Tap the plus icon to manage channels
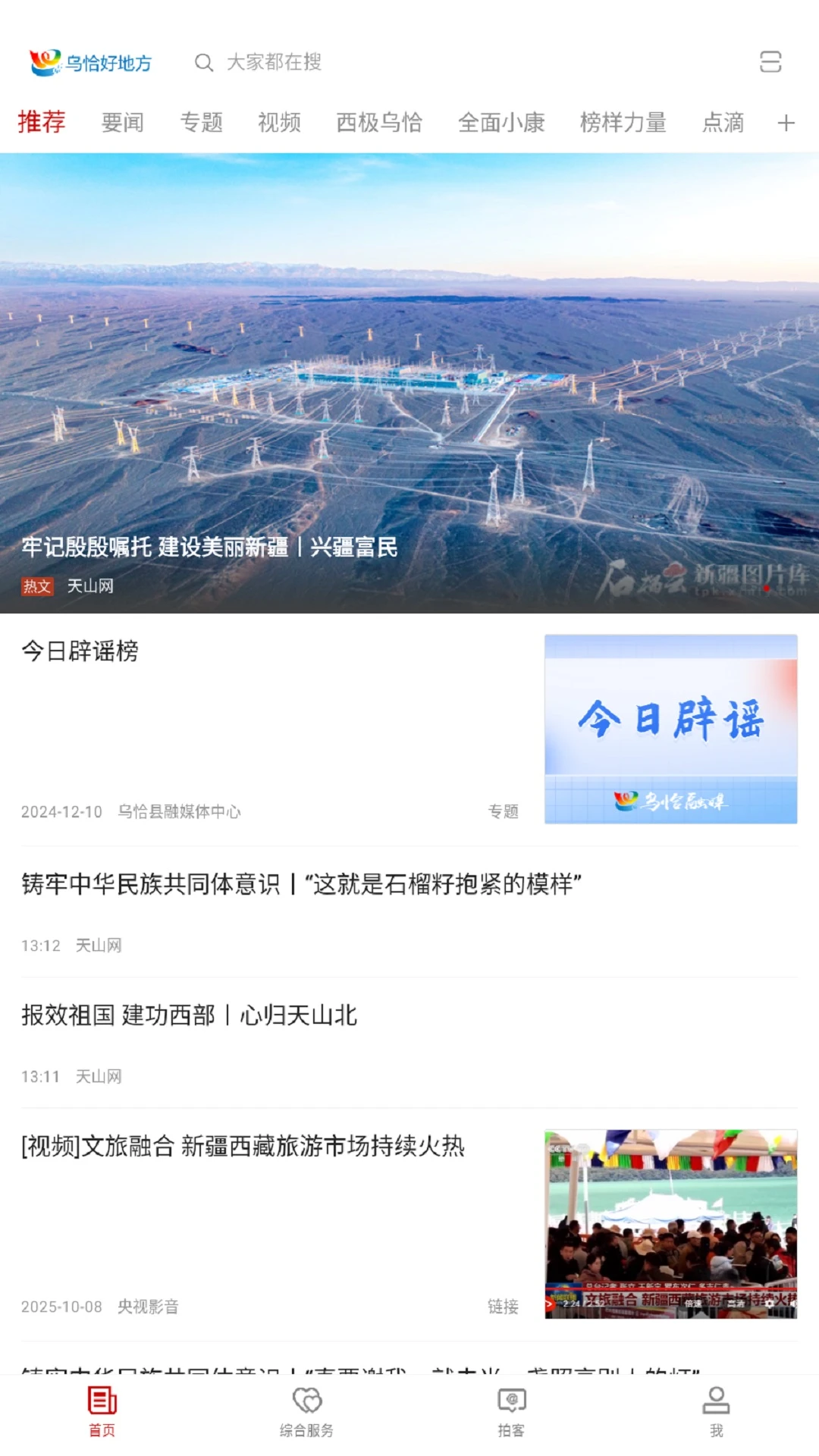The width and height of the screenshot is (819, 1456). click(x=784, y=122)
